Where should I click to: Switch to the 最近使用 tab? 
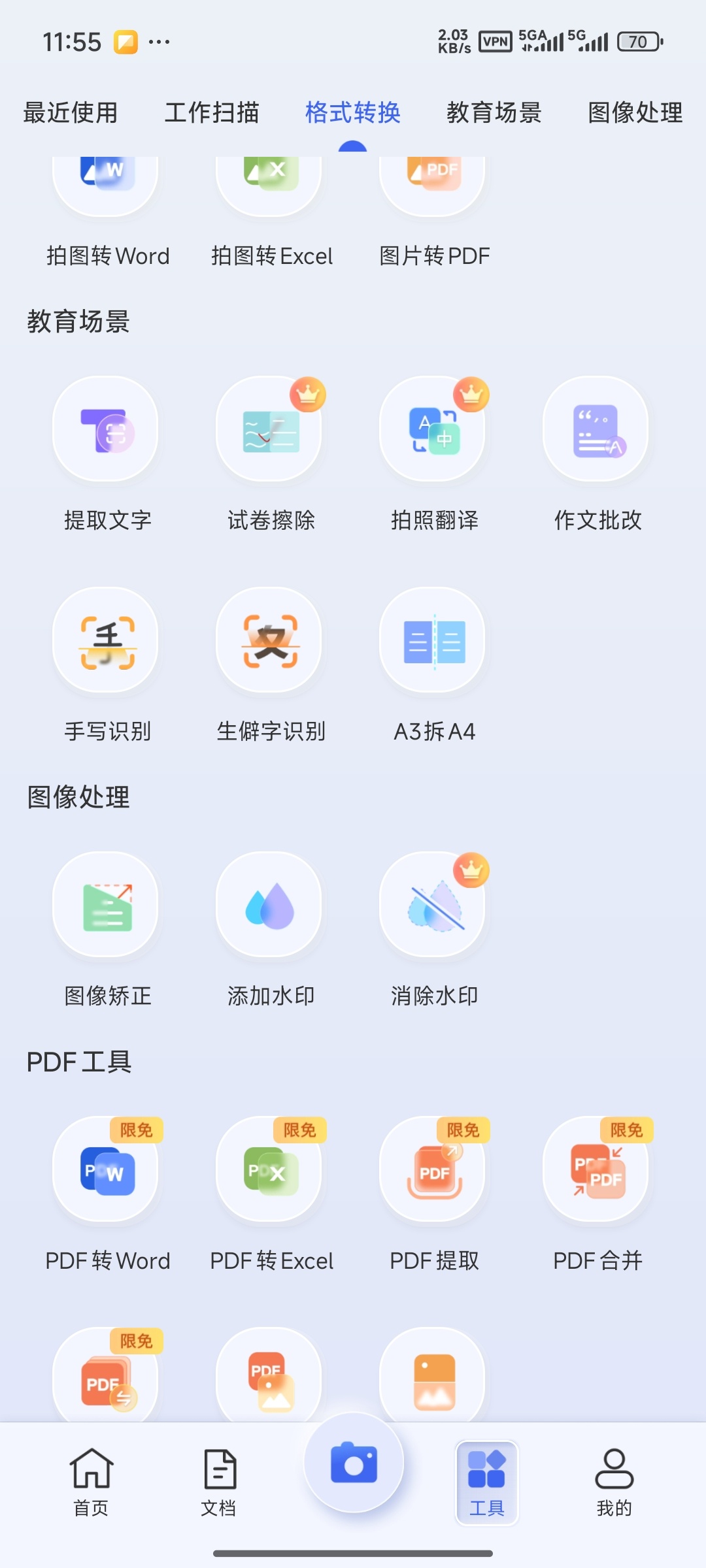(x=71, y=112)
